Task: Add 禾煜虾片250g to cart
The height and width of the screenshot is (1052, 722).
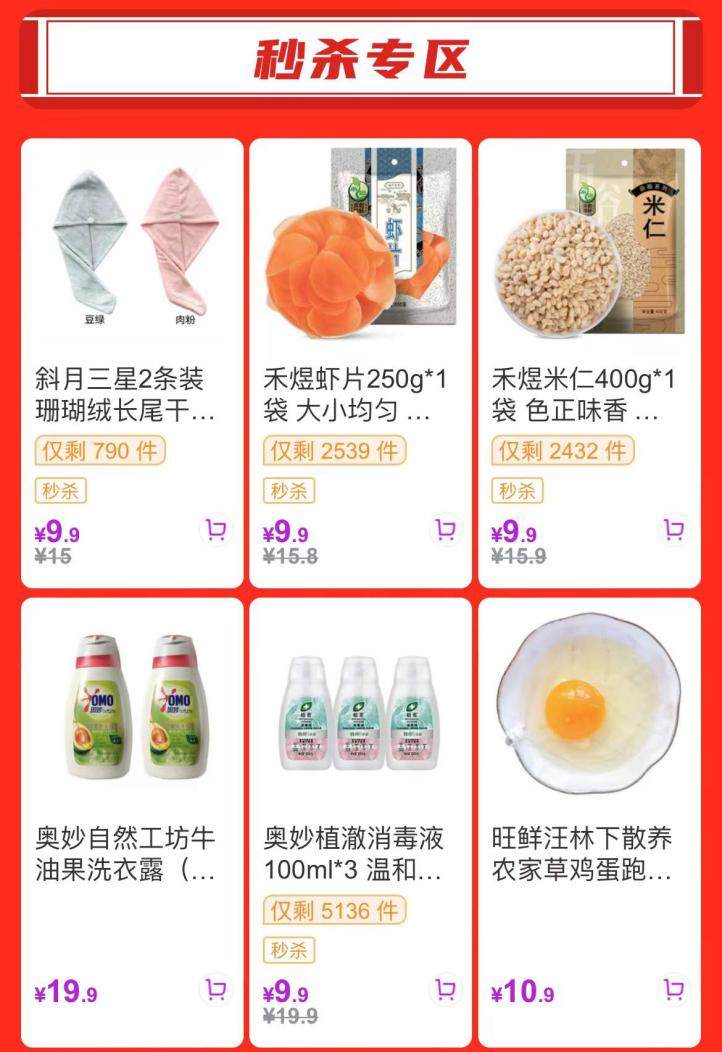Action: click(446, 529)
